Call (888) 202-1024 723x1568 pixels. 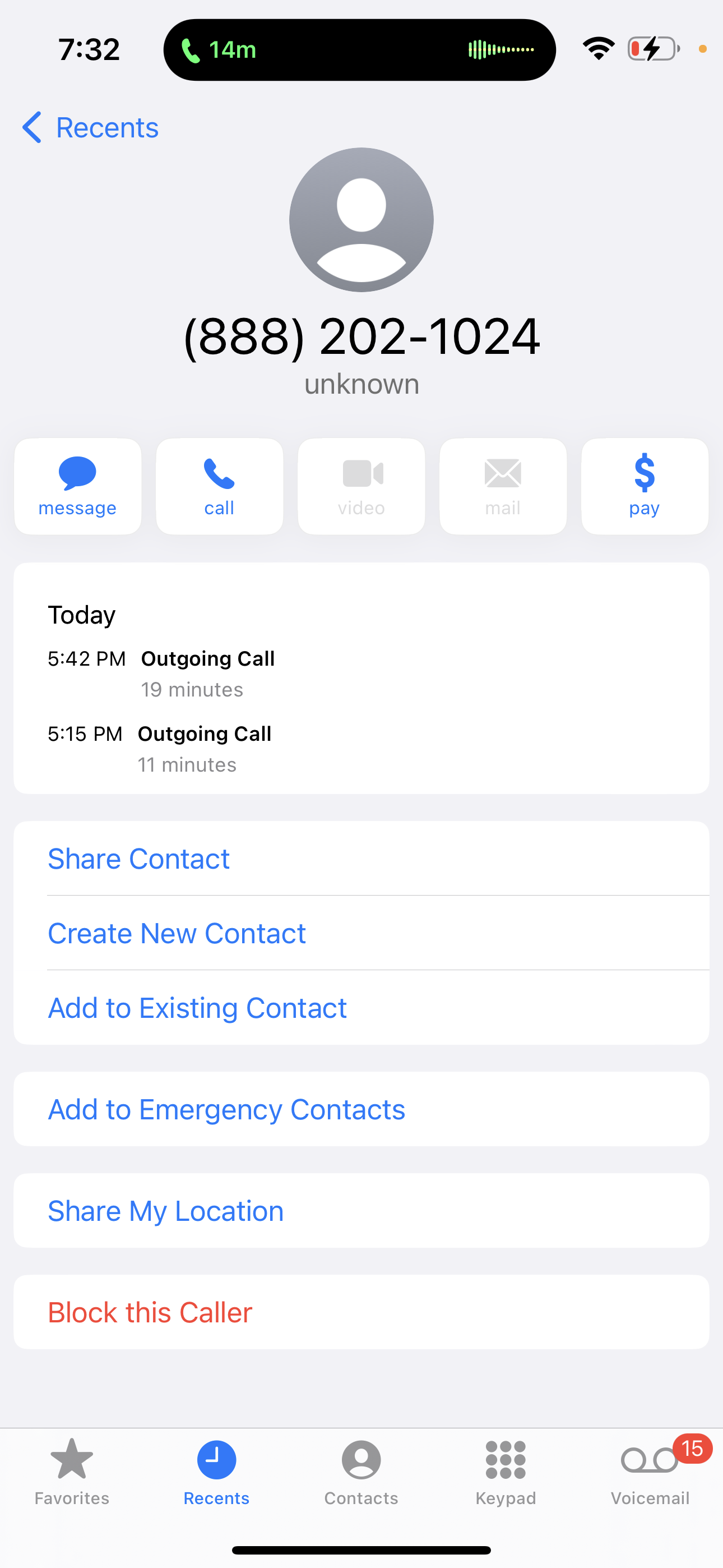(x=219, y=486)
